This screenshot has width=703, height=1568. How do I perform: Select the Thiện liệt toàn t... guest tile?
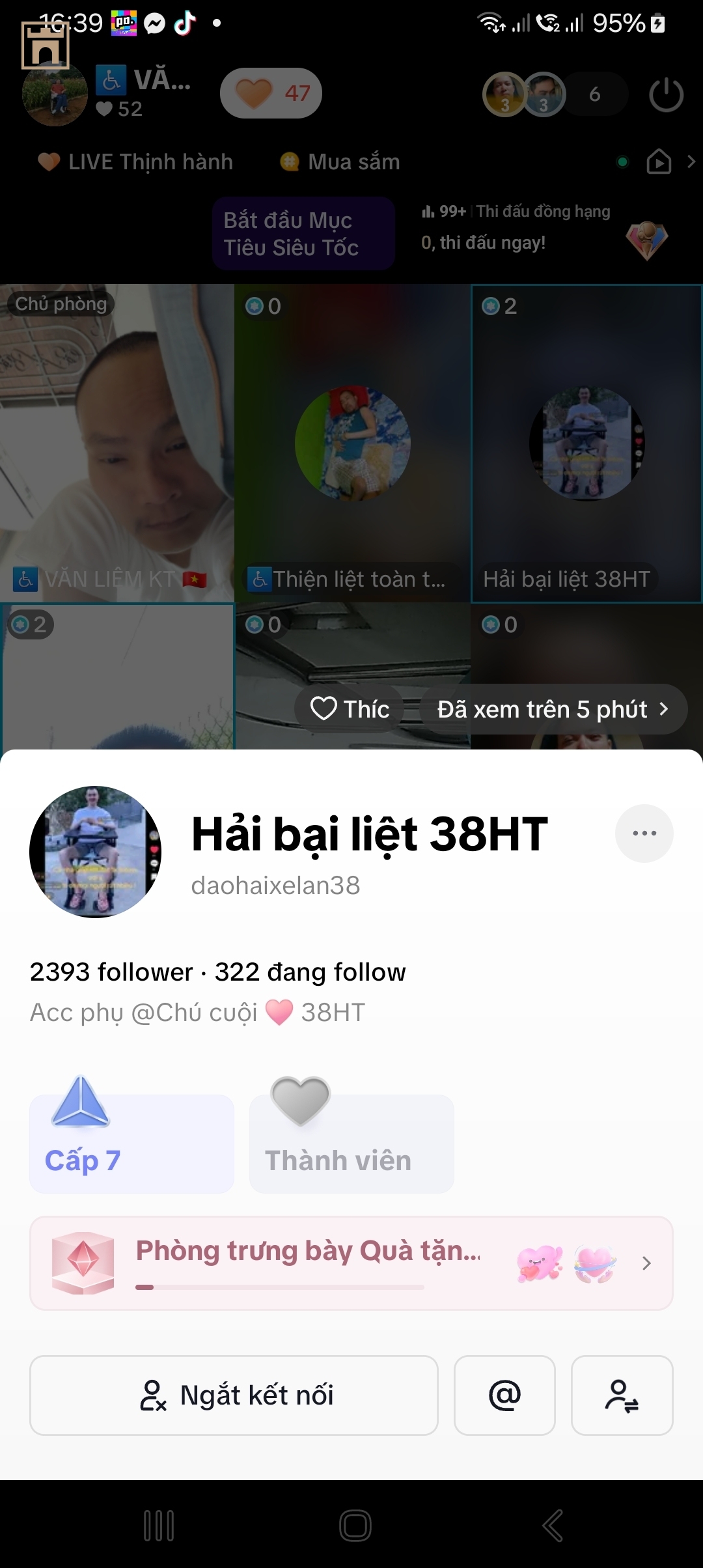tap(352, 443)
